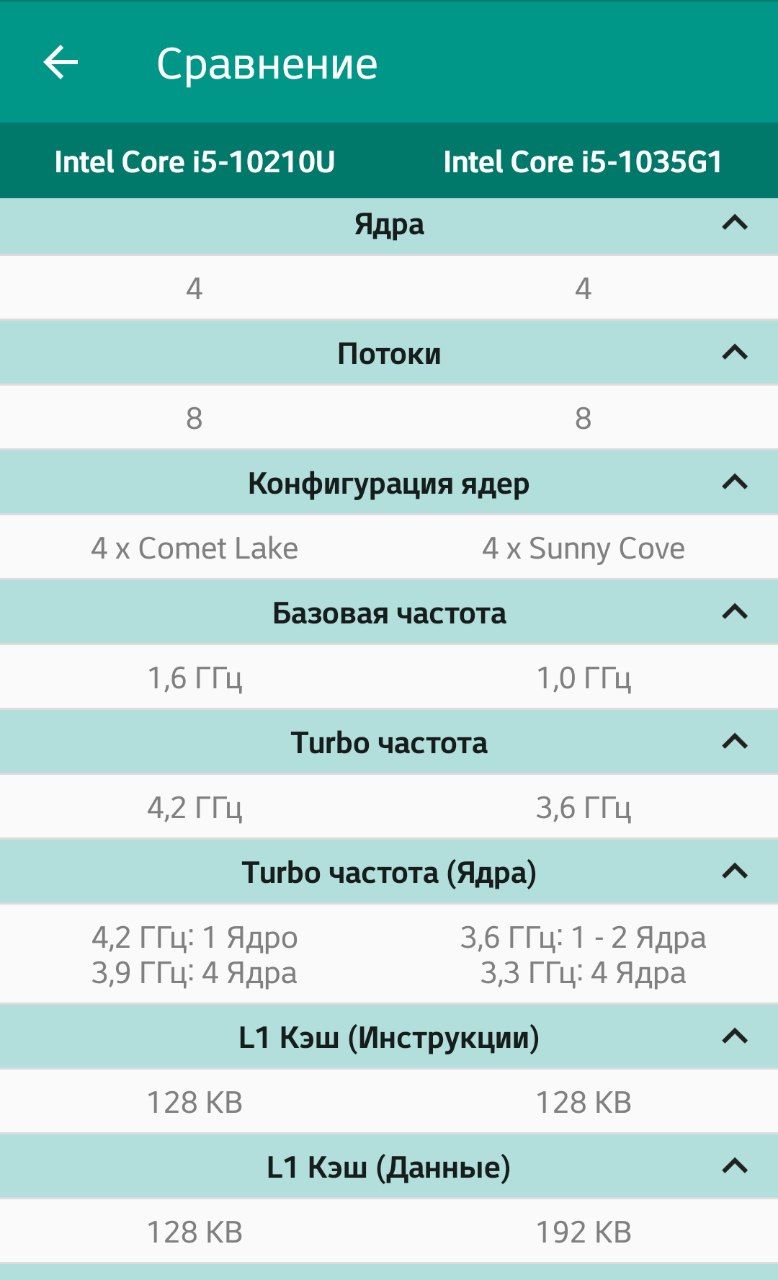Collapse the Базовая частота section
The image size is (778, 1280).
[735, 612]
